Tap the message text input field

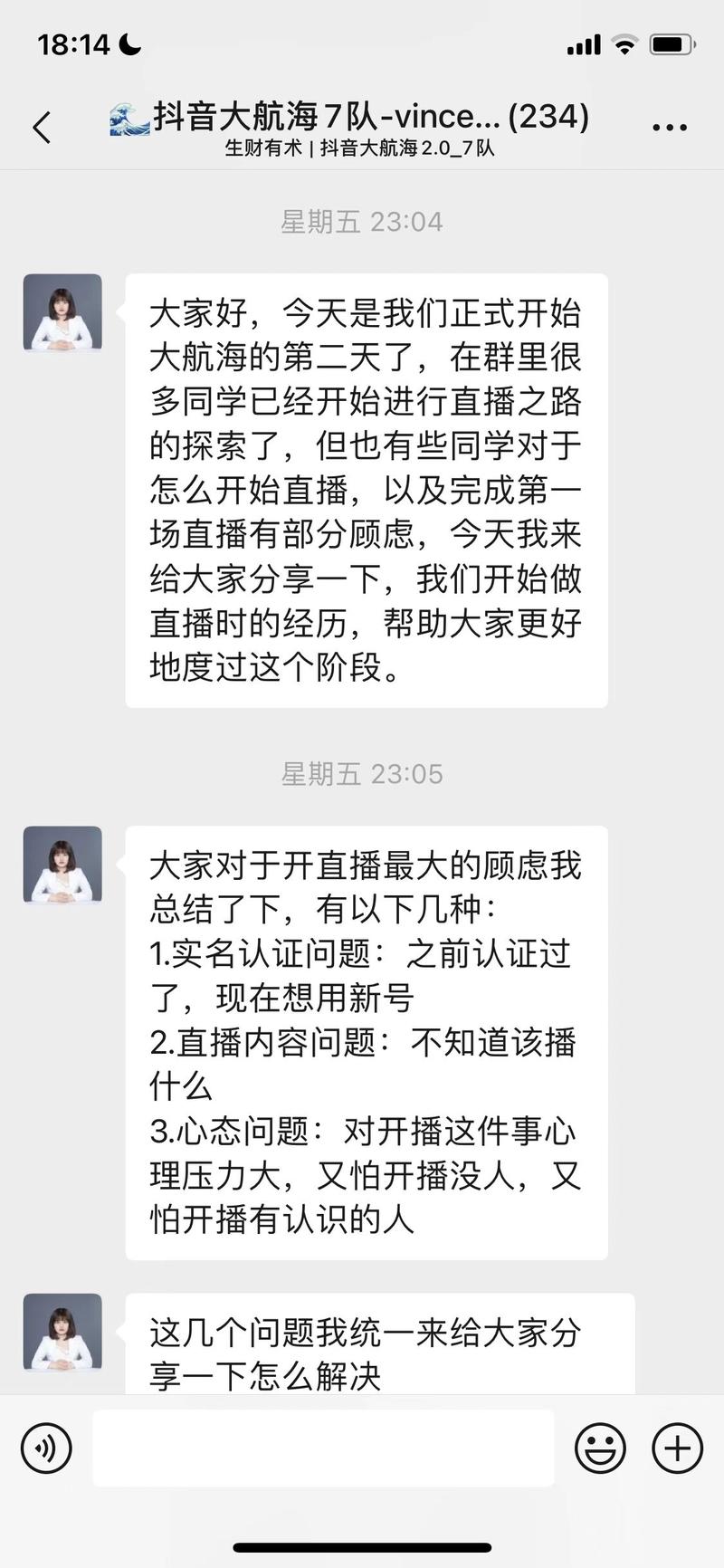pos(323,1448)
